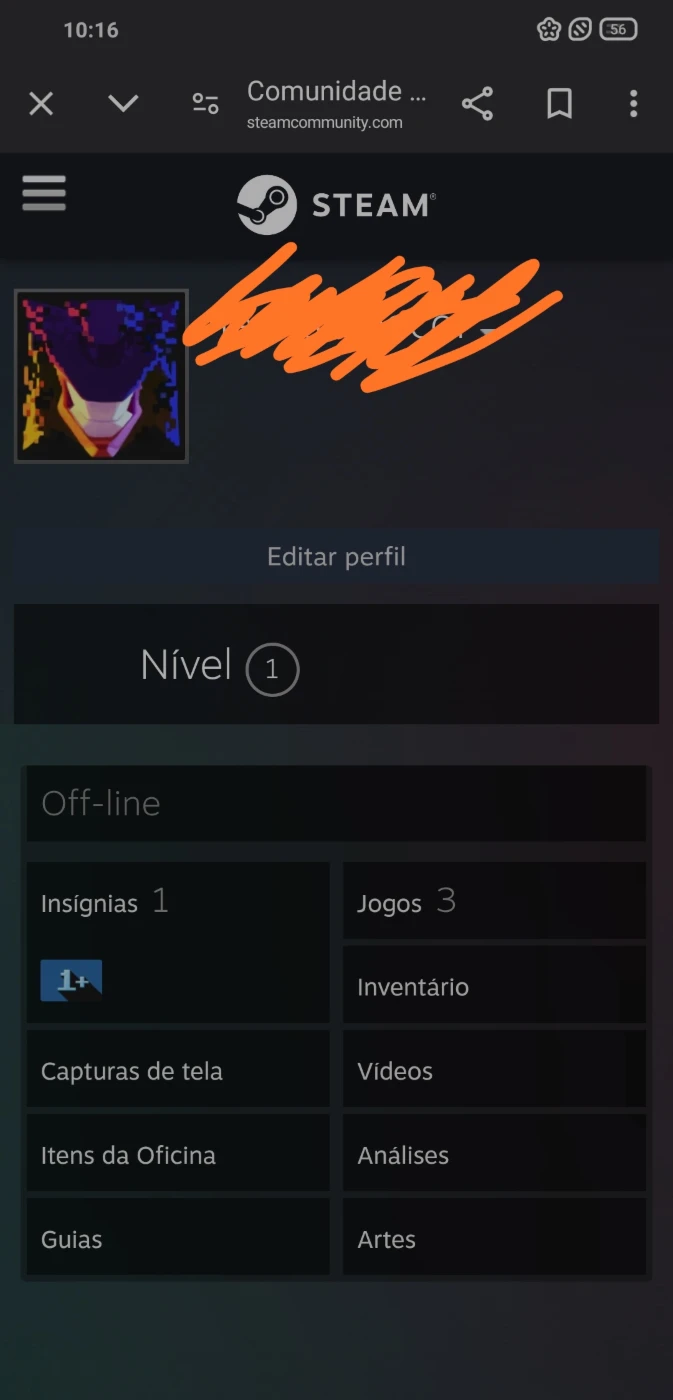Tap the Editar perfil button
This screenshot has width=673, height=1400.
pos(336,557)
